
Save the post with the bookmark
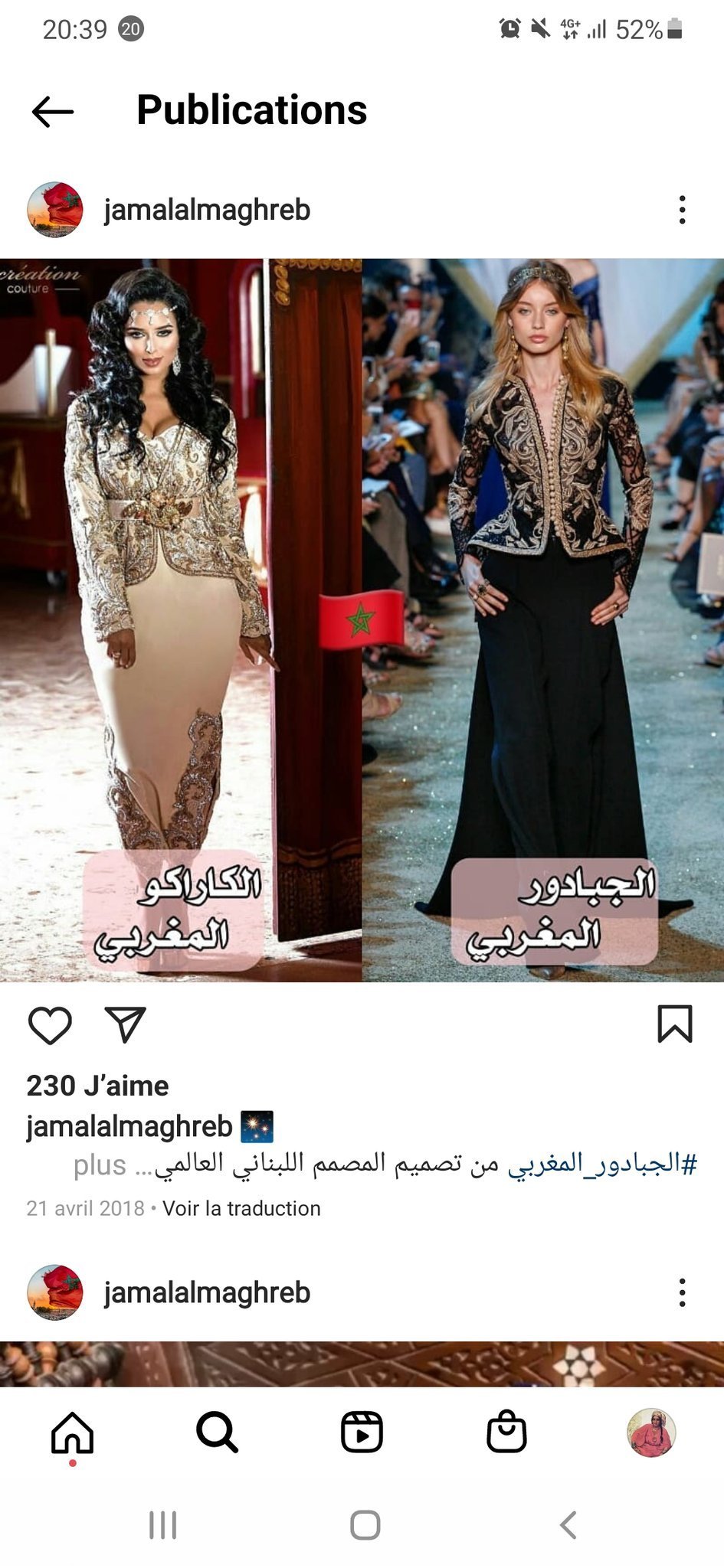674,1024
